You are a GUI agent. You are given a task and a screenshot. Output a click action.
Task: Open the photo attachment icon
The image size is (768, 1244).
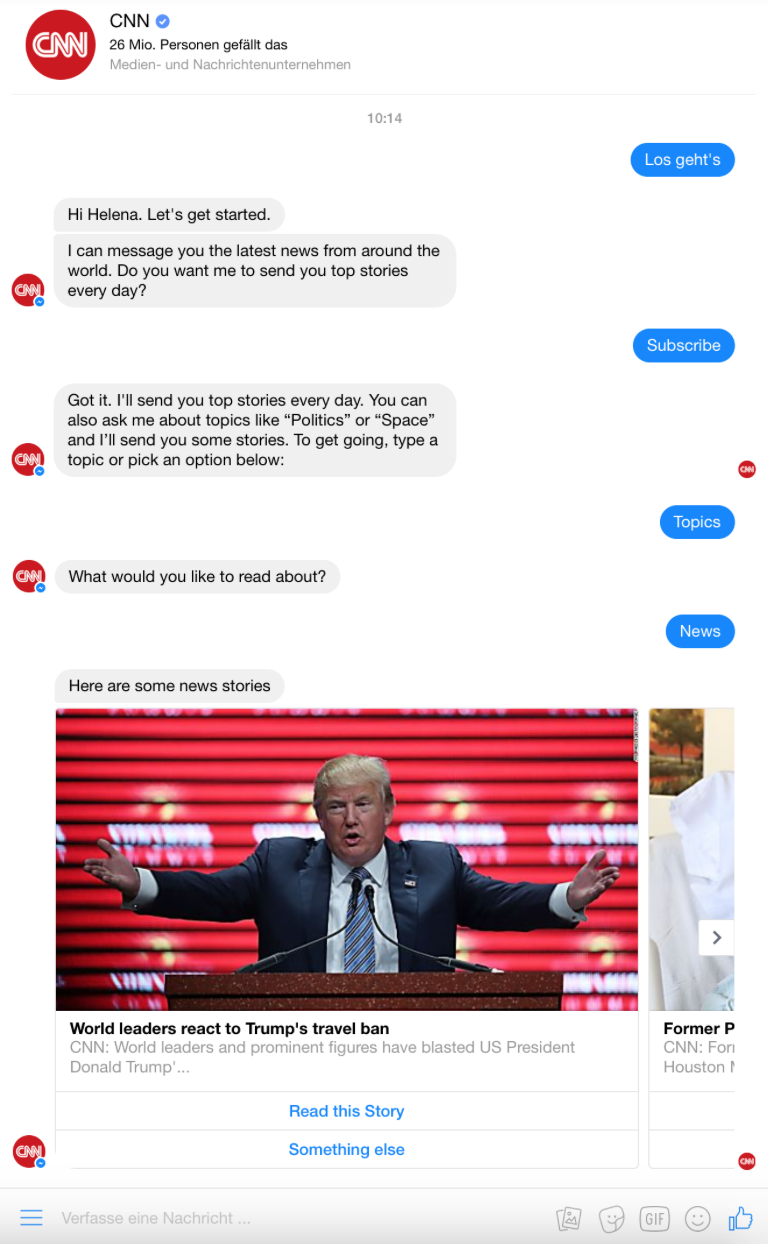point(569,1218)
